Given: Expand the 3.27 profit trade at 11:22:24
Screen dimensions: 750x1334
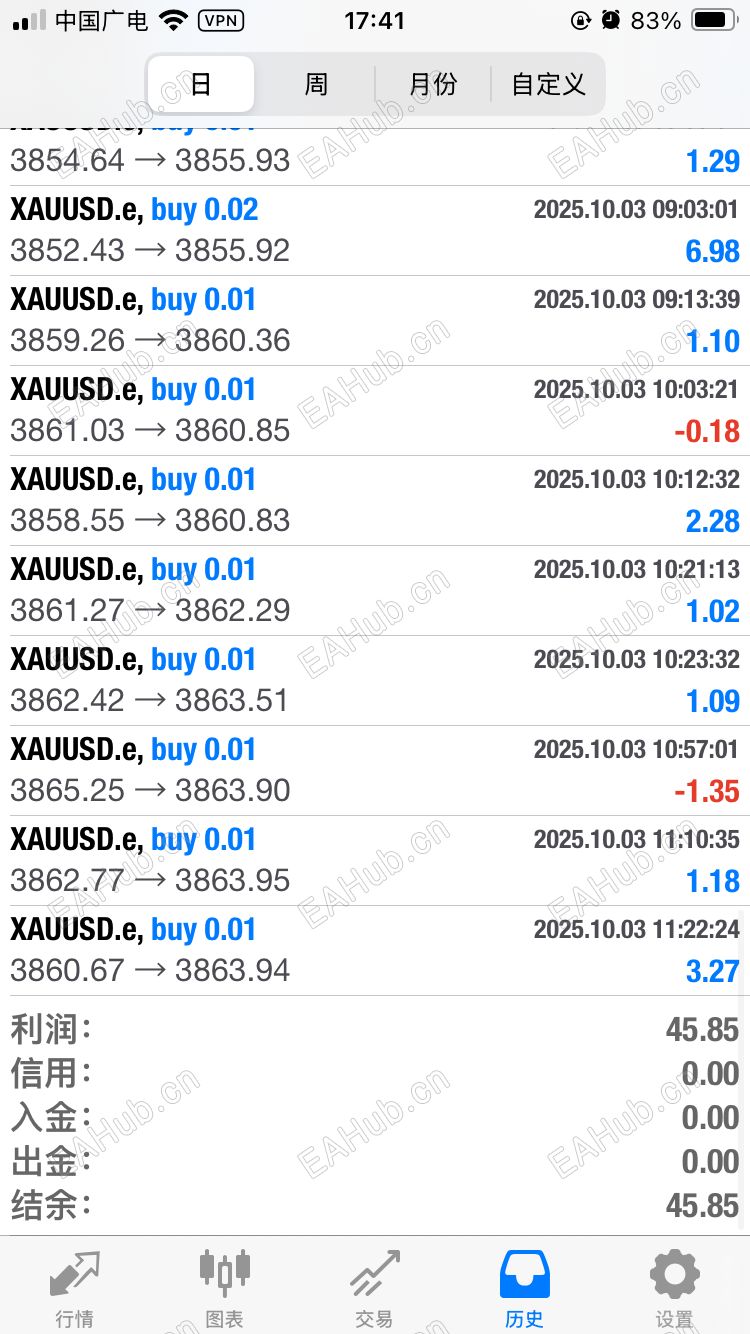Looking at the screenshot, I should tap(375, 951).
